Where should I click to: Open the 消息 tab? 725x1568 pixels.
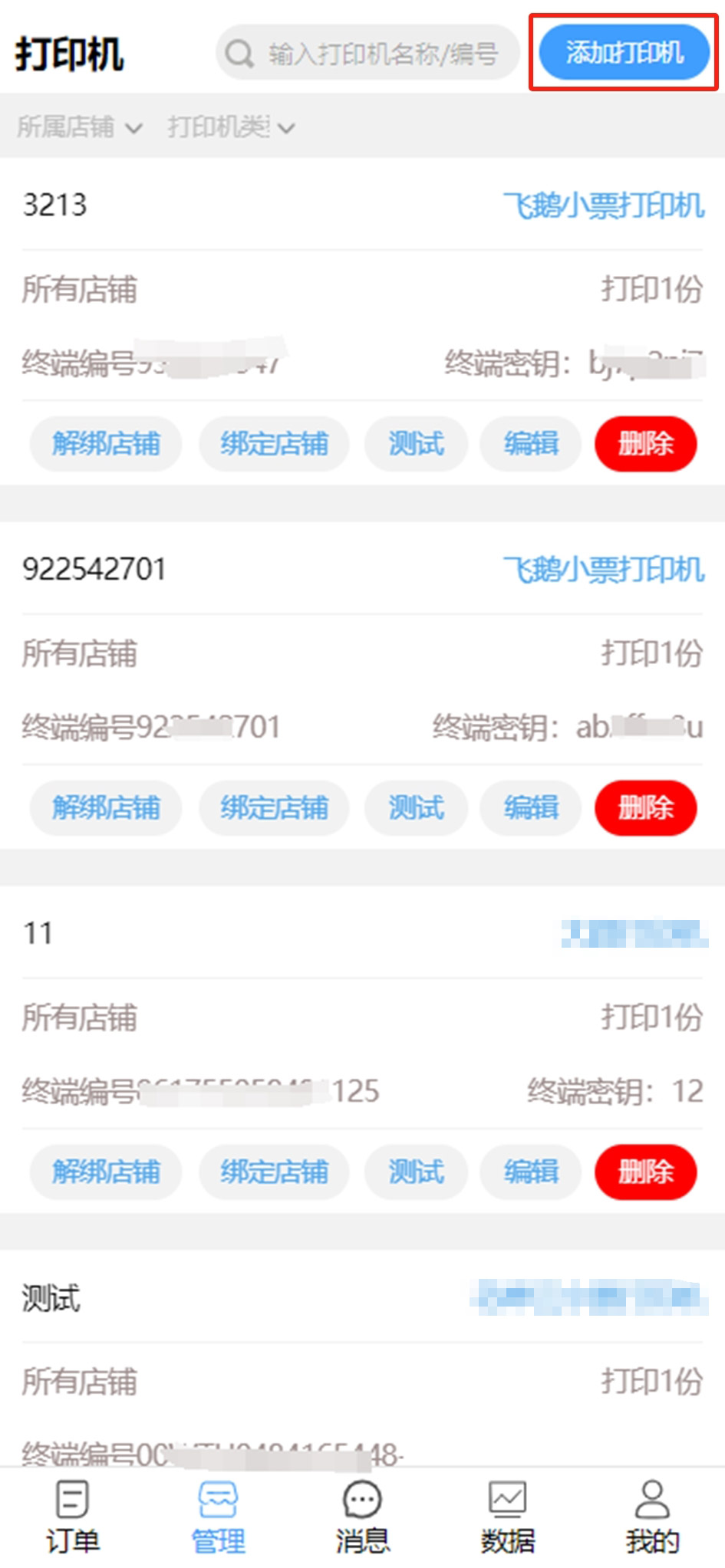(362, 1518)
